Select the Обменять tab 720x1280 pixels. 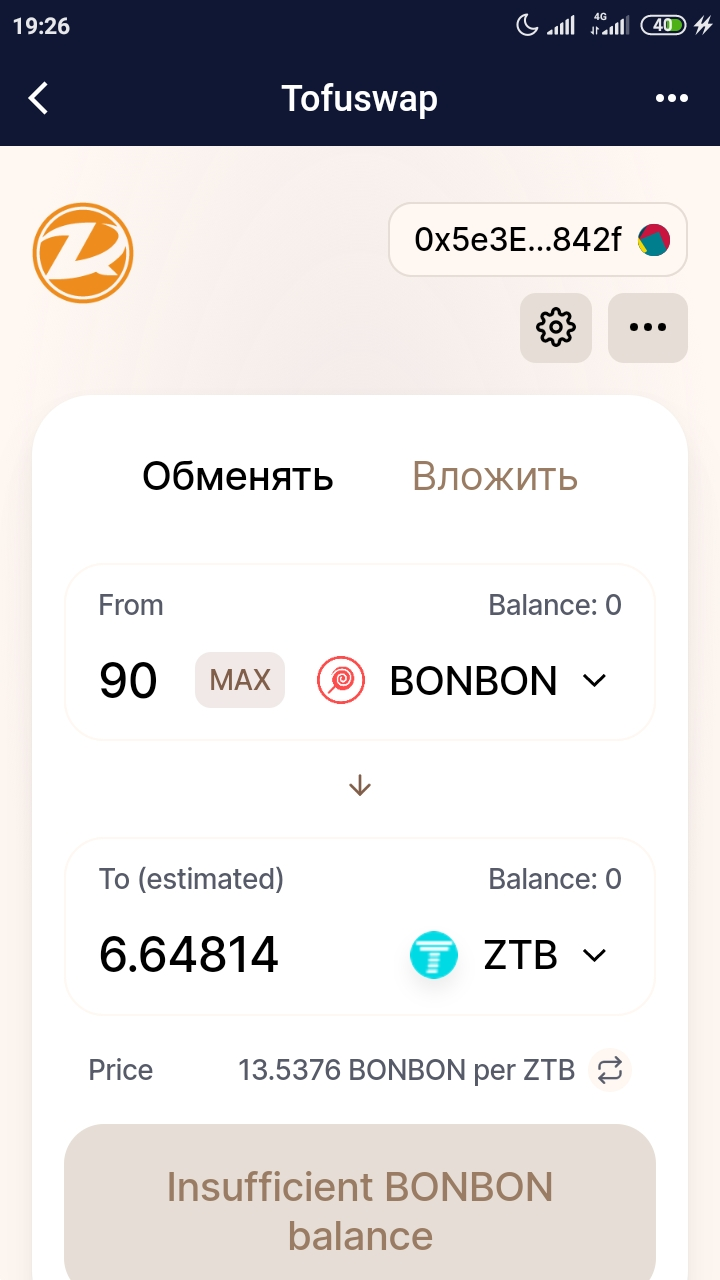pos(237,477)
